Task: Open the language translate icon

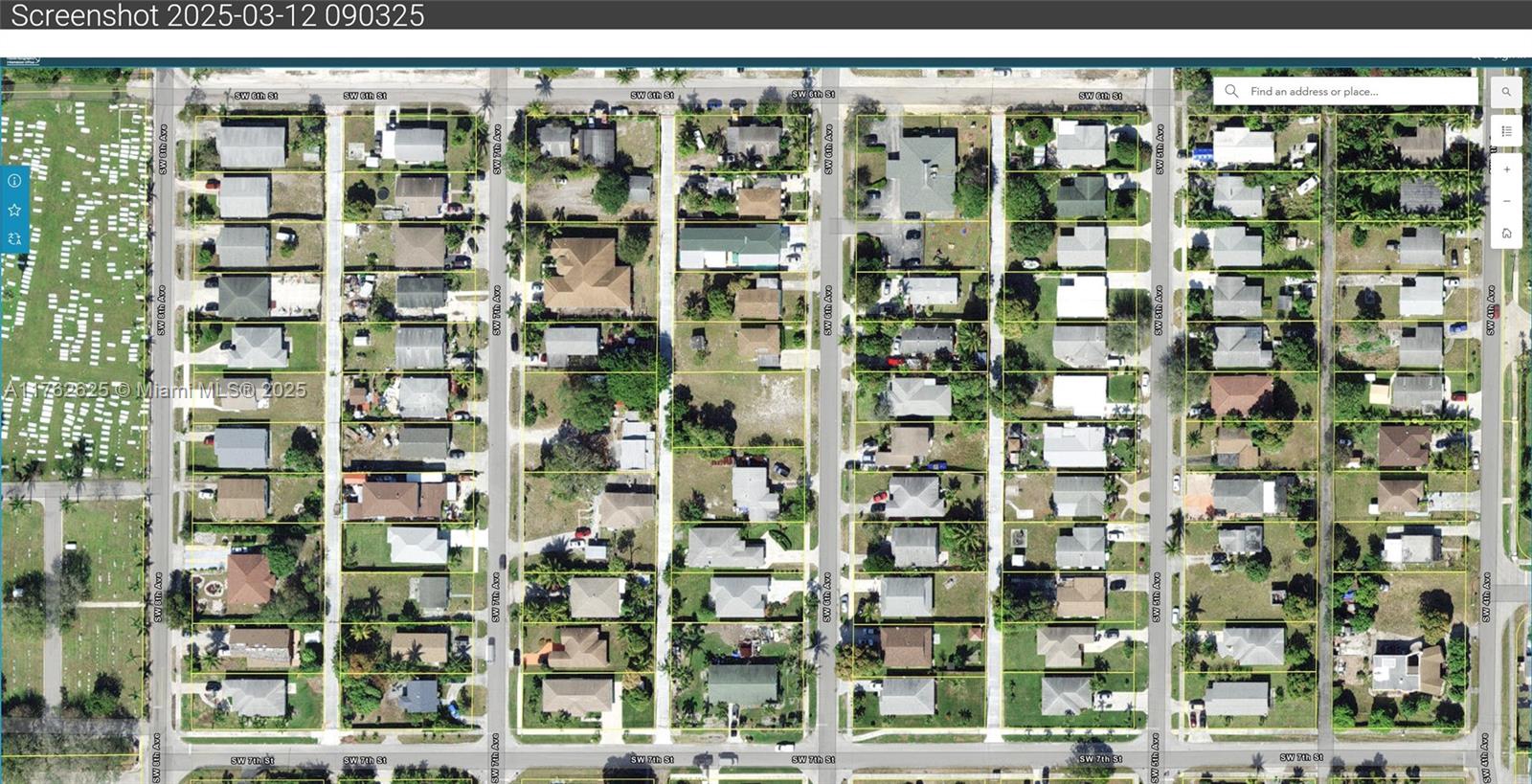Action: pos(14,239)
